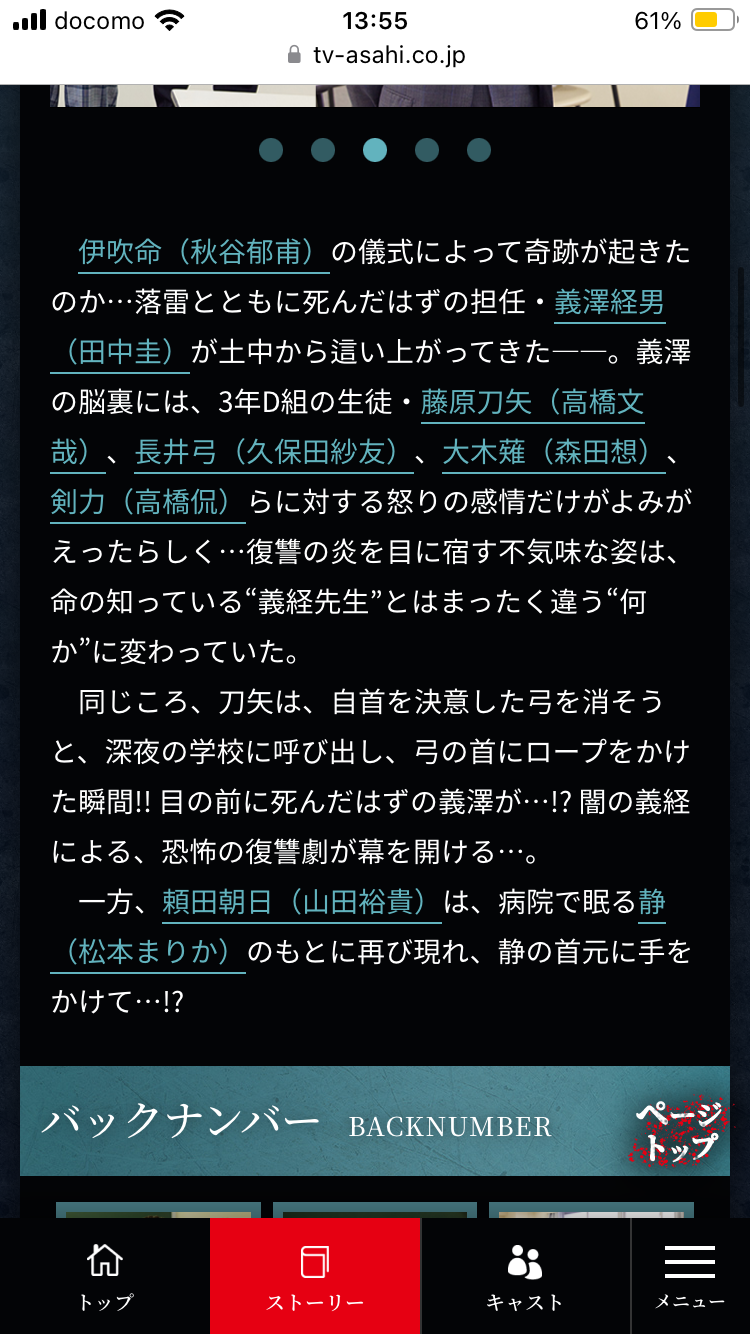Image resolution: width=750 pixels, height=1334 pixels.
Task: Open the 剣力（高橋侃） link
Action: (148, 502)
